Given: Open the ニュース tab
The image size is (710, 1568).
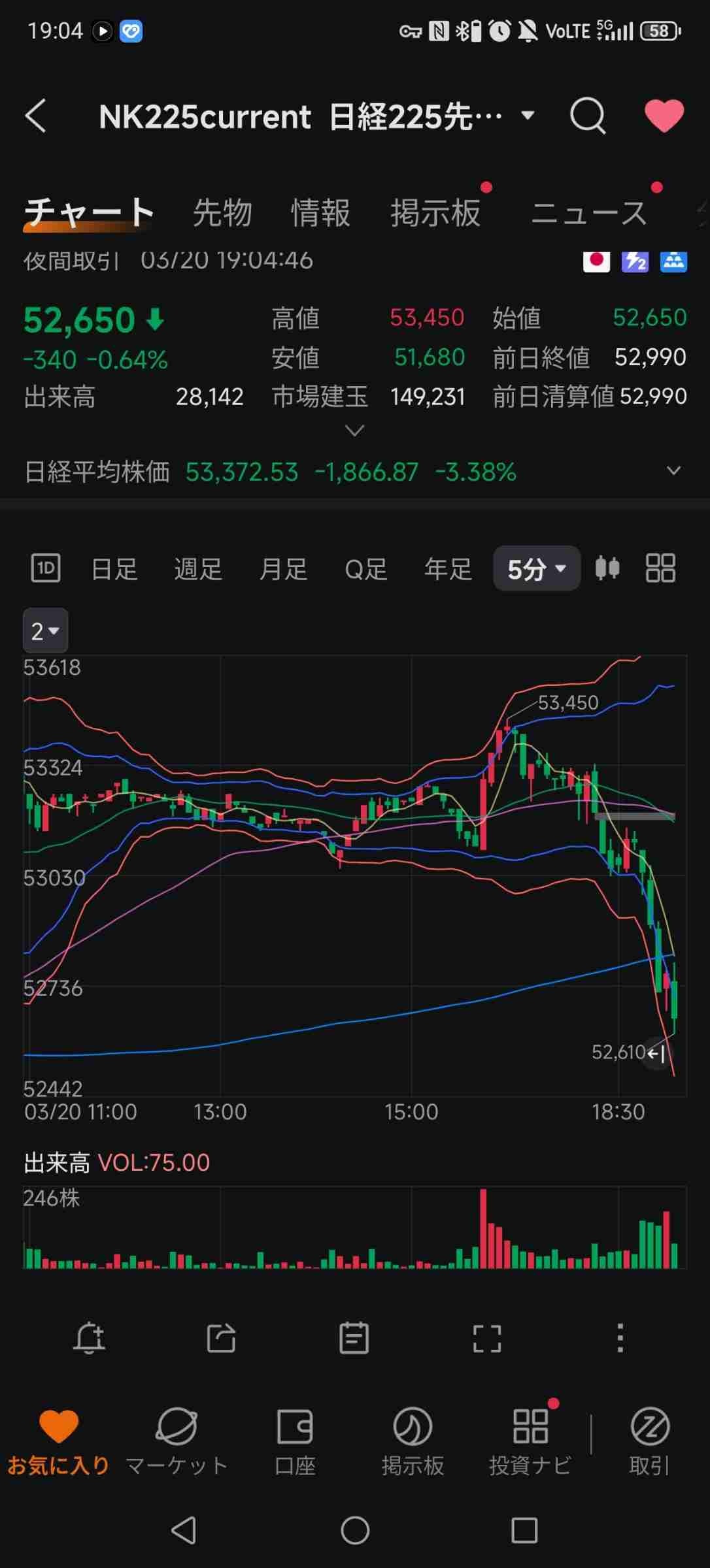Looking at the screenshot, I should coord(588,213).
